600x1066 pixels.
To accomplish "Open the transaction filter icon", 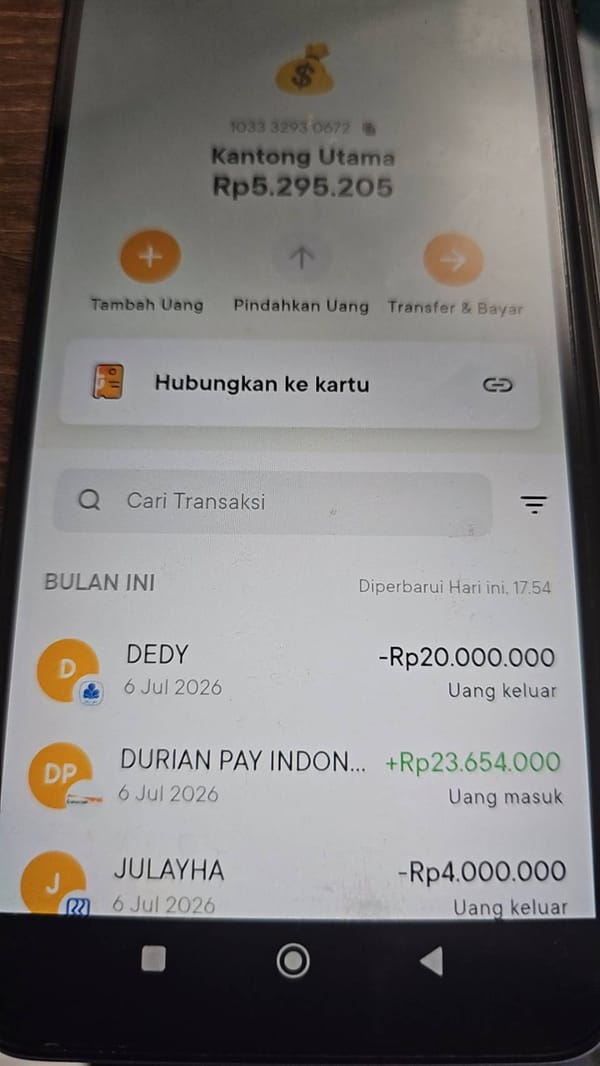I will click(534, 504).
